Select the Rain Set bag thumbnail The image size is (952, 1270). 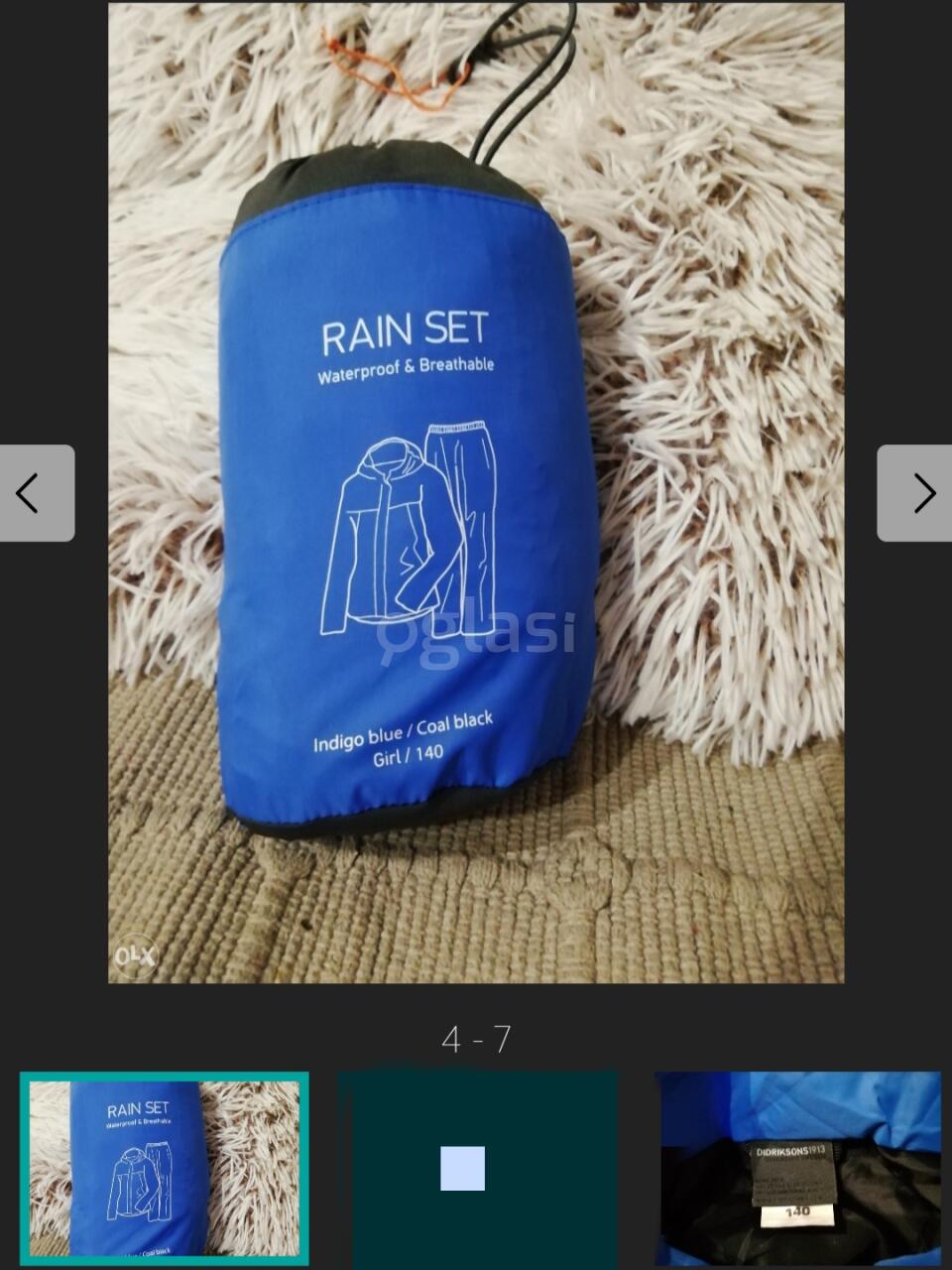164,1169
